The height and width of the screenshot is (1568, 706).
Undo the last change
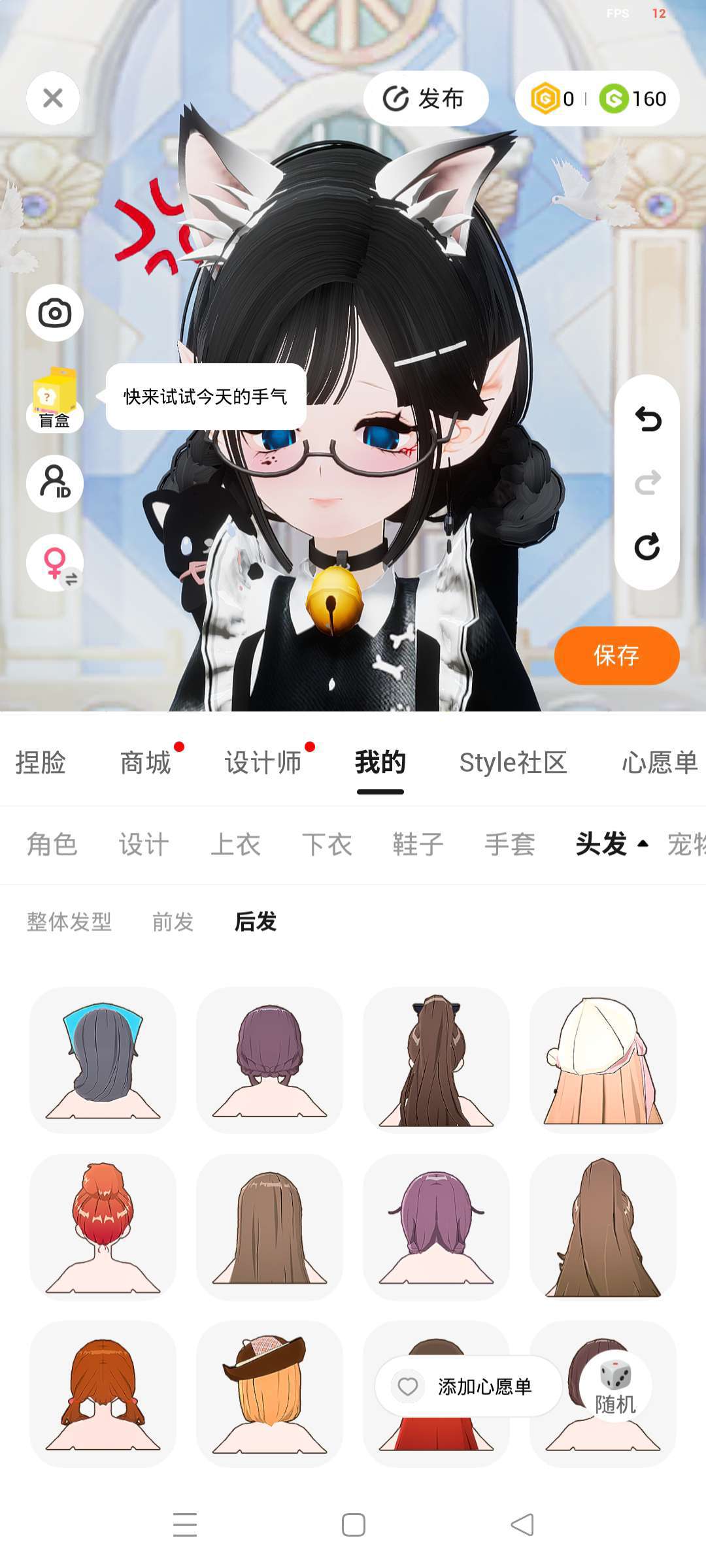647,419
